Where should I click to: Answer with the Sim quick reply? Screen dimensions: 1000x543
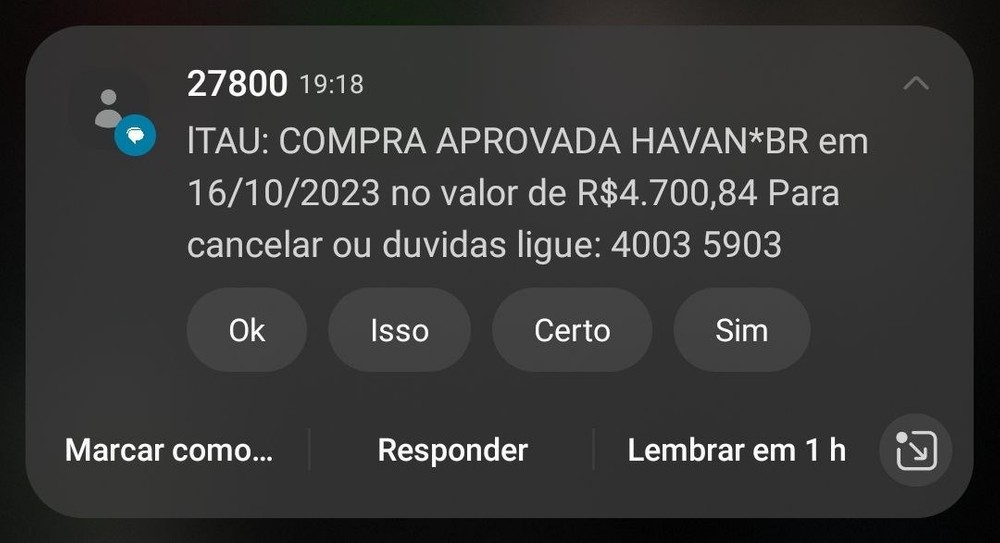pos(741,330)
